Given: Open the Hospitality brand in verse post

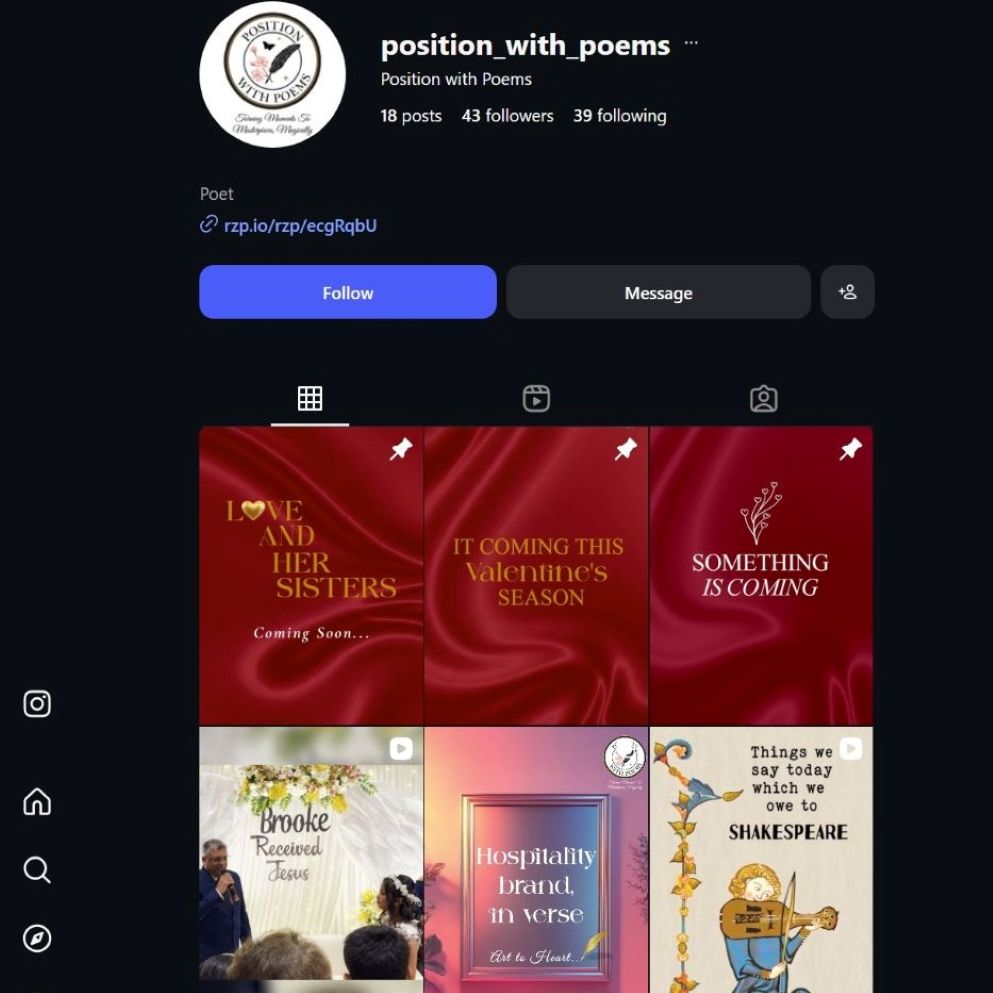Looking at the screenshot, I should (536, 860).
